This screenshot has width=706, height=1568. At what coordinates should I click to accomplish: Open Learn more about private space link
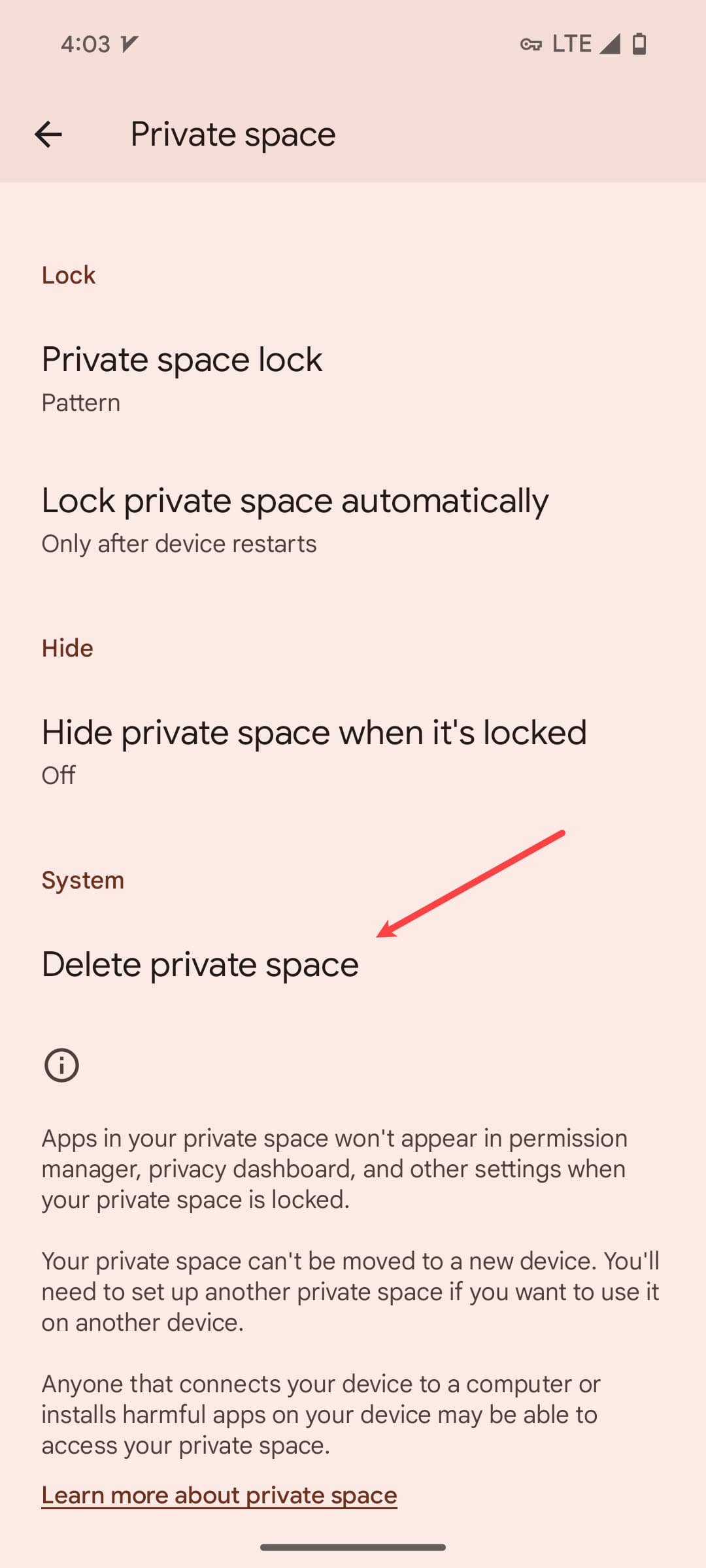[x=219, y=1495]
